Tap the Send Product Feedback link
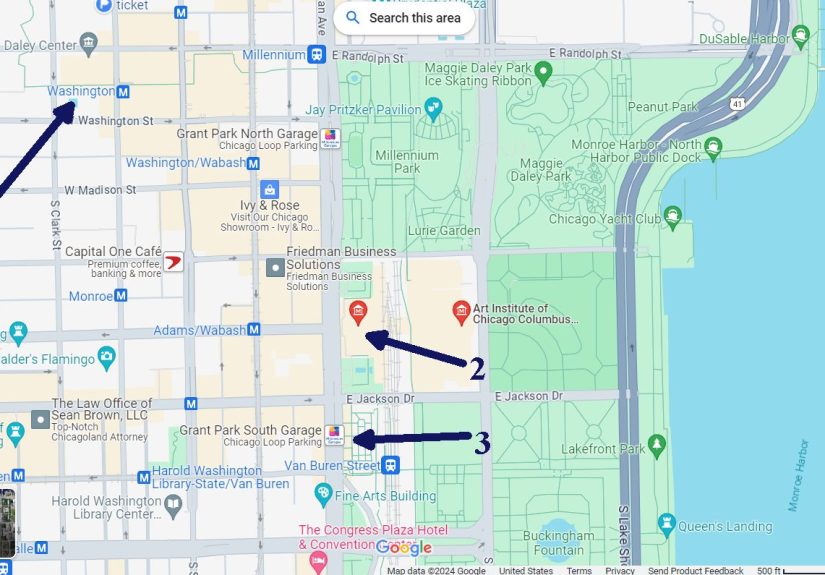 click(695, 570)
